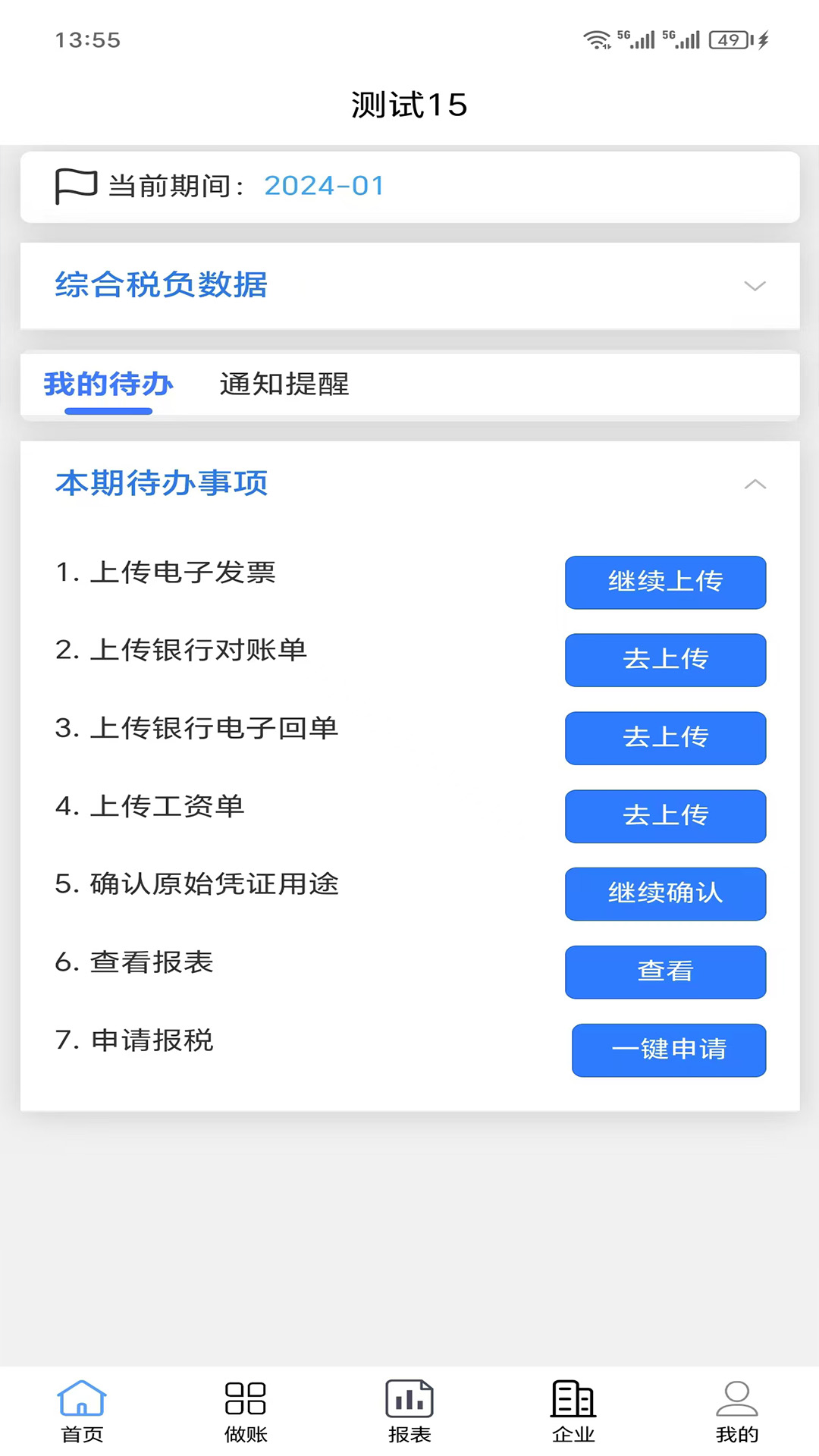This screenshot has width=819, height=1456.
Task: Click 继续上传 for 上传电子发票
Action: 665,582
